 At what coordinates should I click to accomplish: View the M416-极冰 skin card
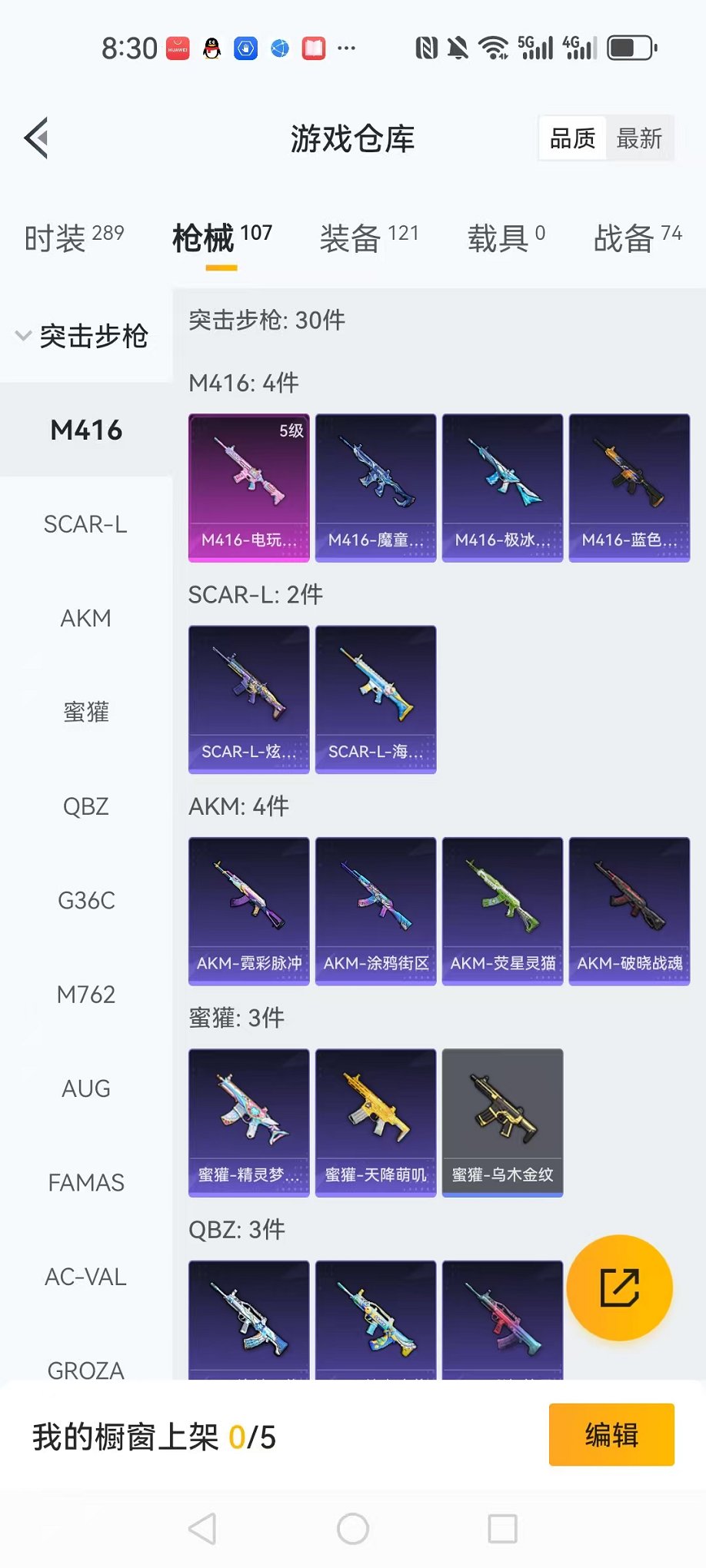(502, 488)
